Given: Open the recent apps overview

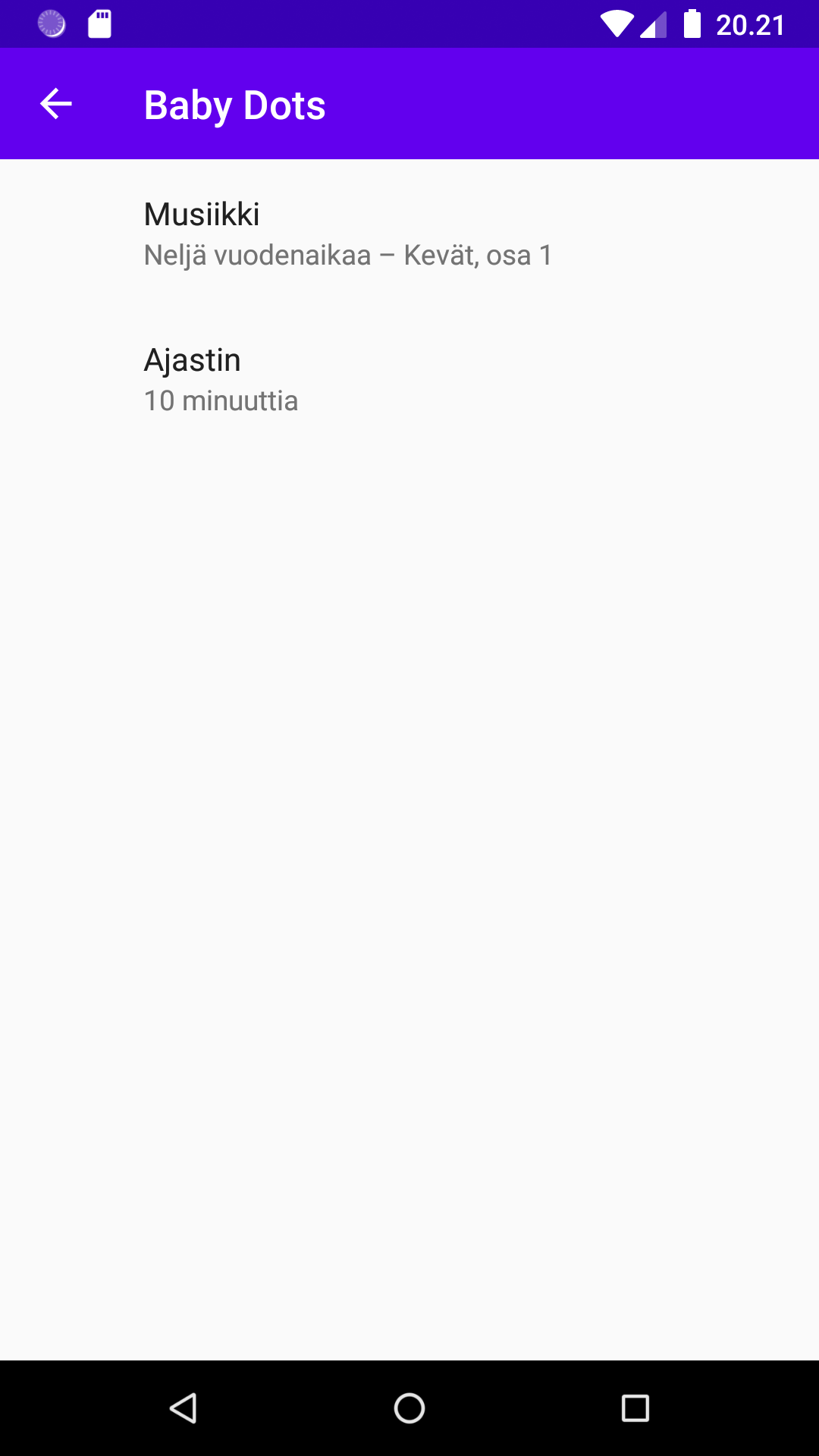Looking at the screenshot, I should point(635,1408).
